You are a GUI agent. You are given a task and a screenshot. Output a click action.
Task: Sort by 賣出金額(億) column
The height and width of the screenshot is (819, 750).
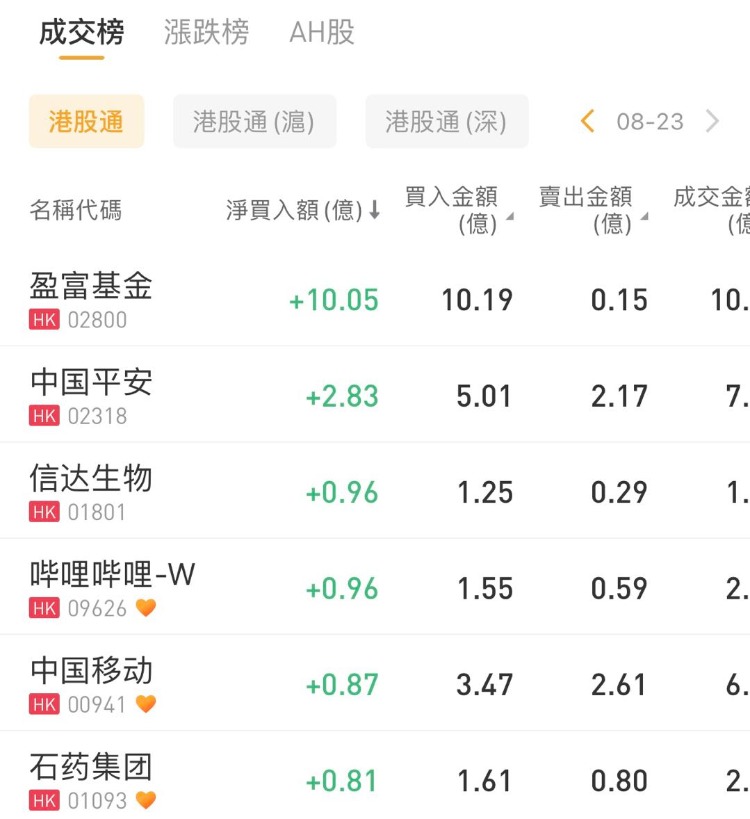pos(591,210)
